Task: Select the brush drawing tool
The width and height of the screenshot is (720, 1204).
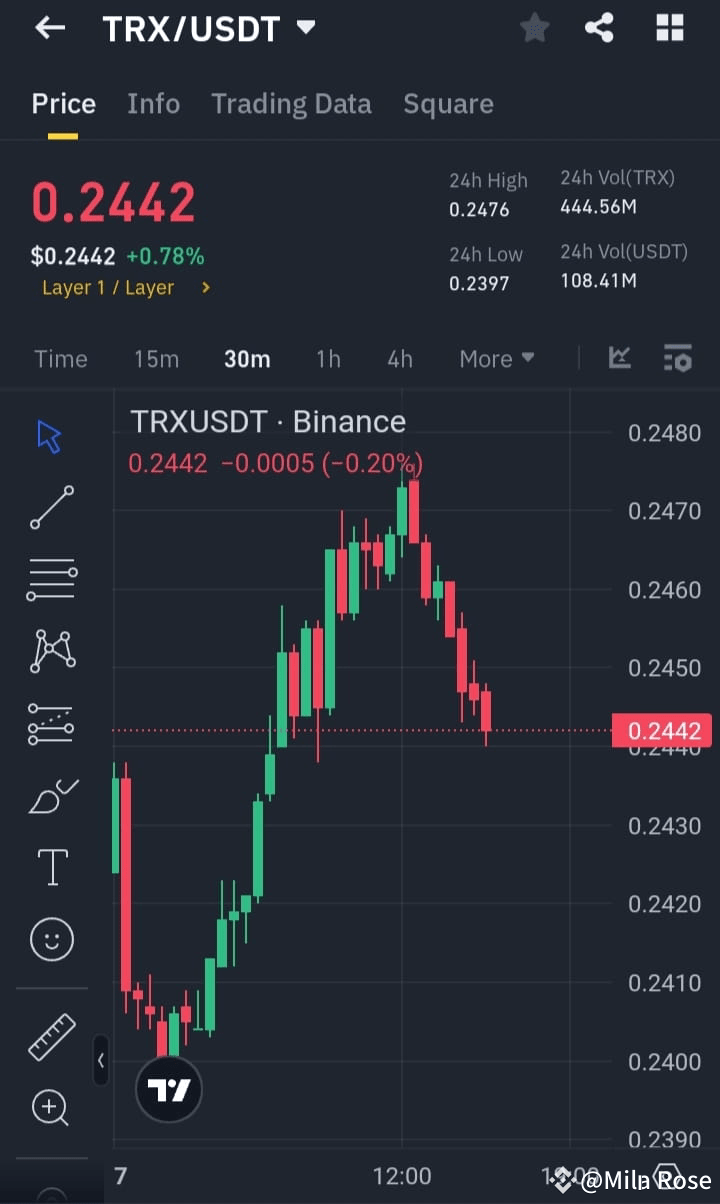Action: [x=51, y=795]
